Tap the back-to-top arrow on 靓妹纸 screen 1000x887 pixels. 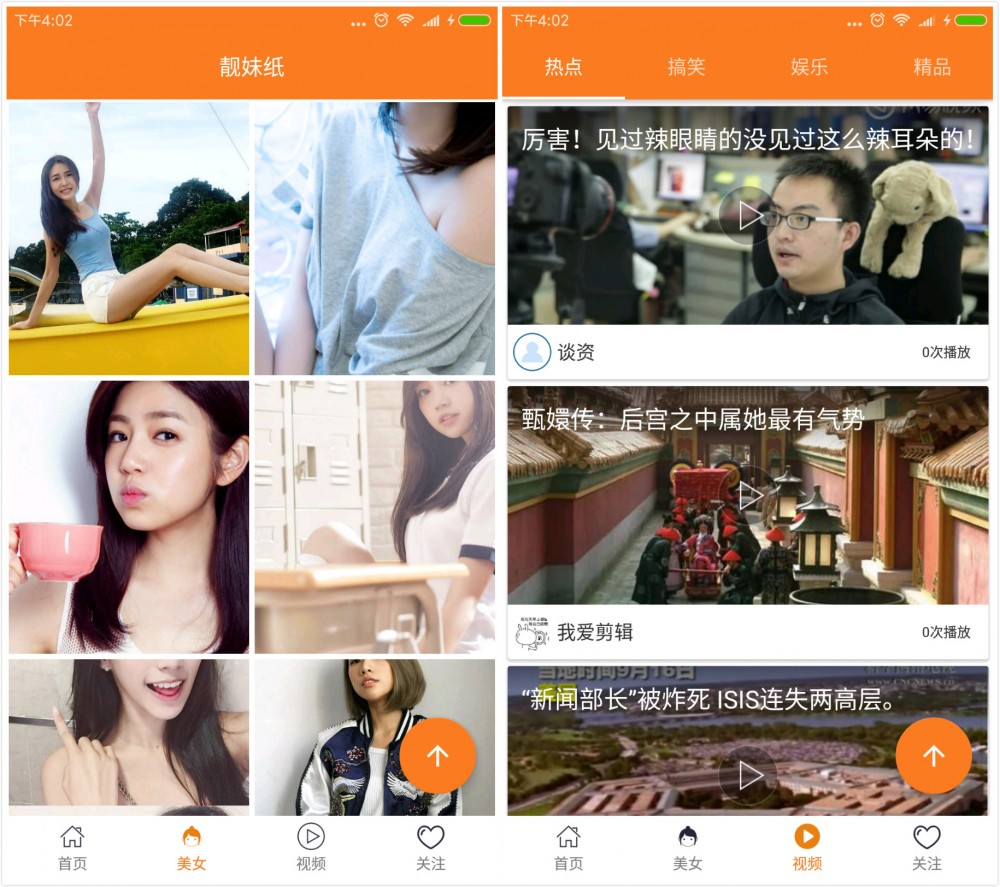click(437, 756)
